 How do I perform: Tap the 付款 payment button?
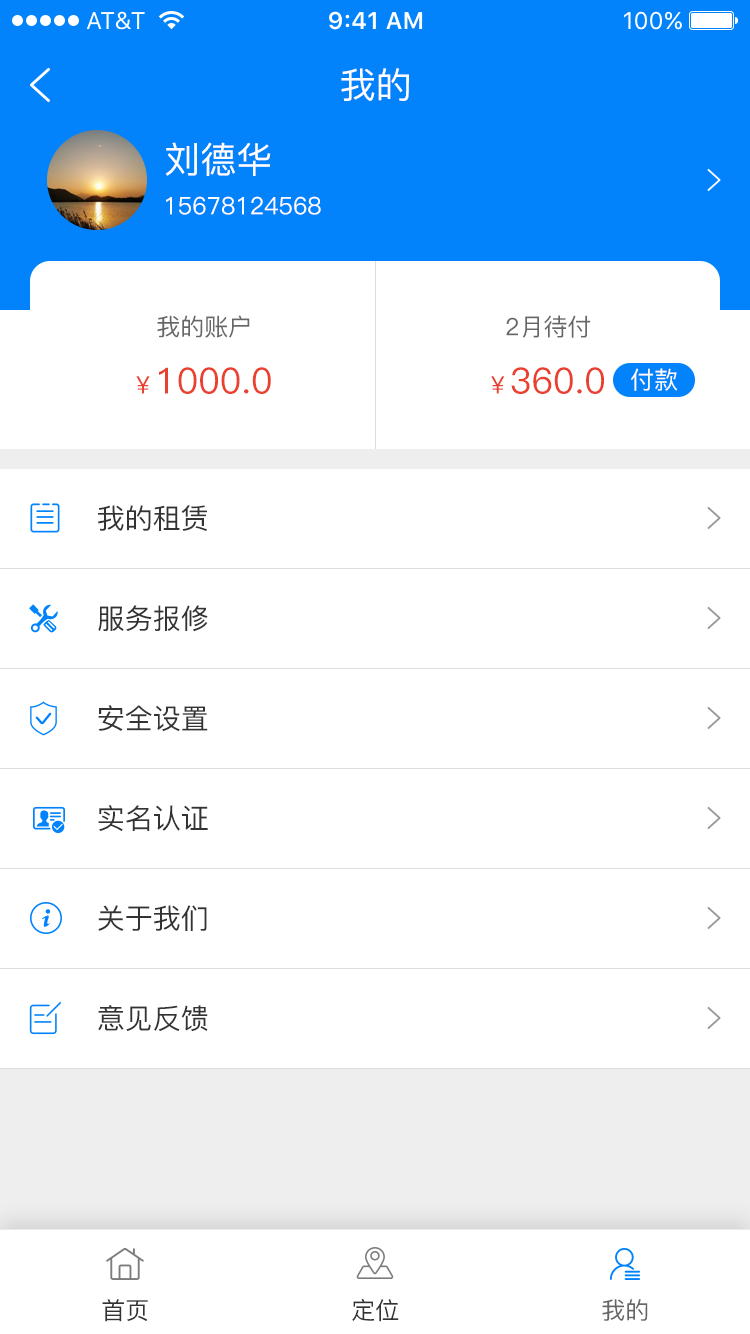pos(655,381)
